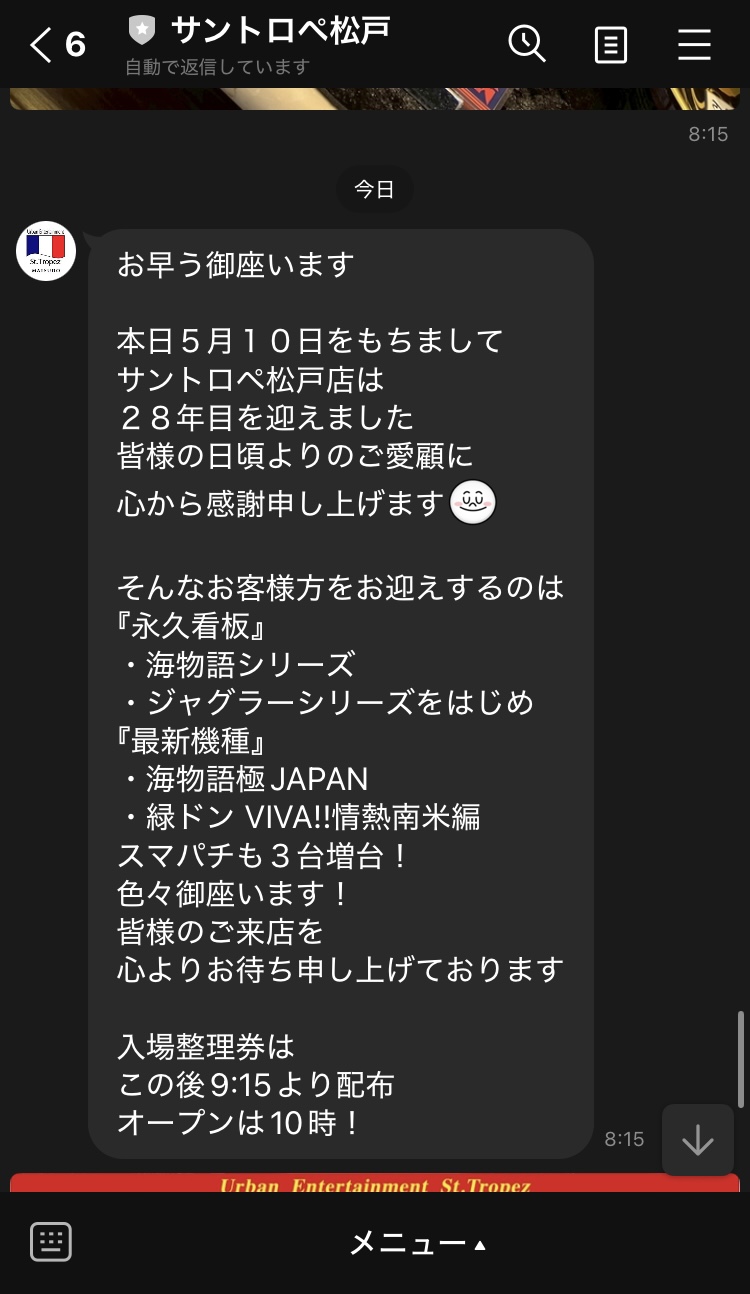
Task: Open the hamburger menu
Action: 694,45
